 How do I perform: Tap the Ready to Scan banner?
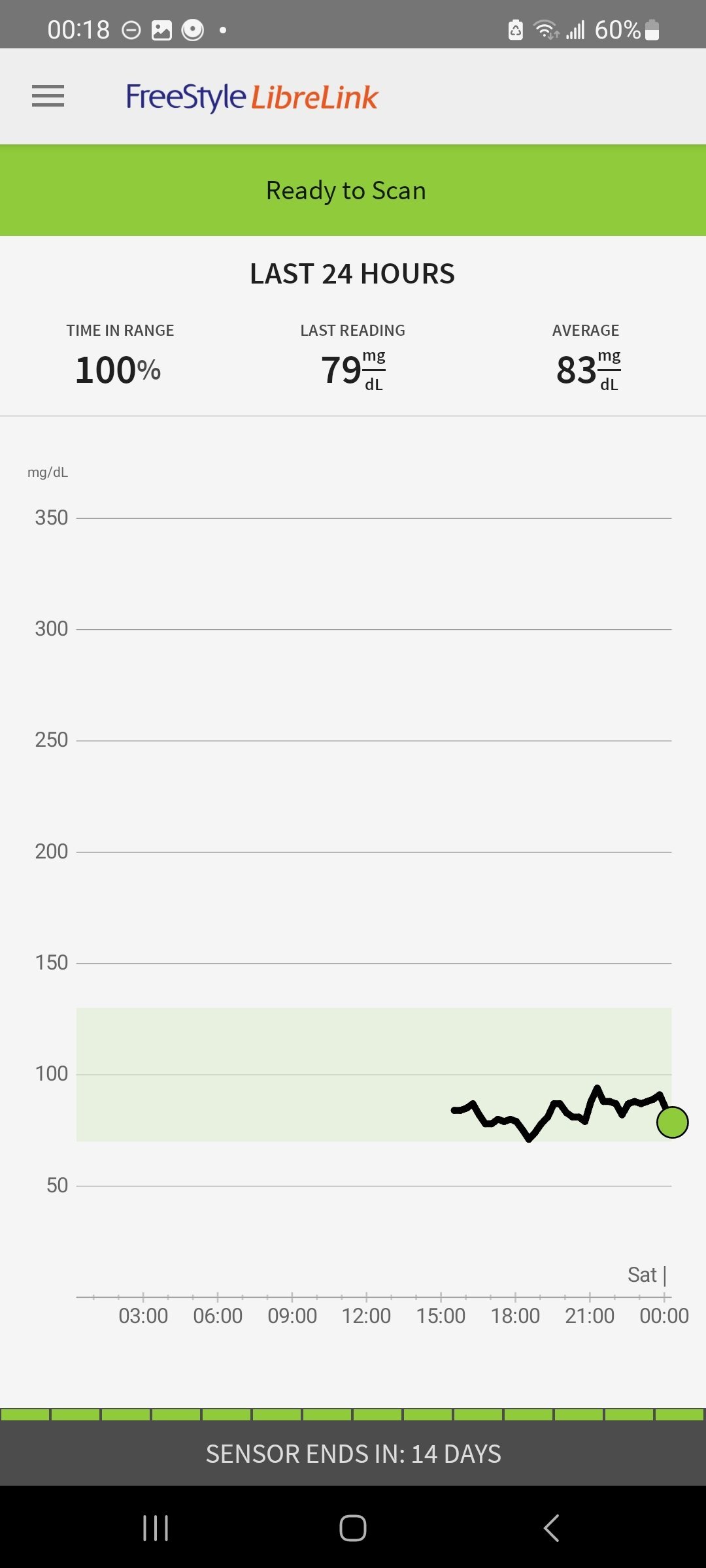pyautogui.click(x=353, y=190)
